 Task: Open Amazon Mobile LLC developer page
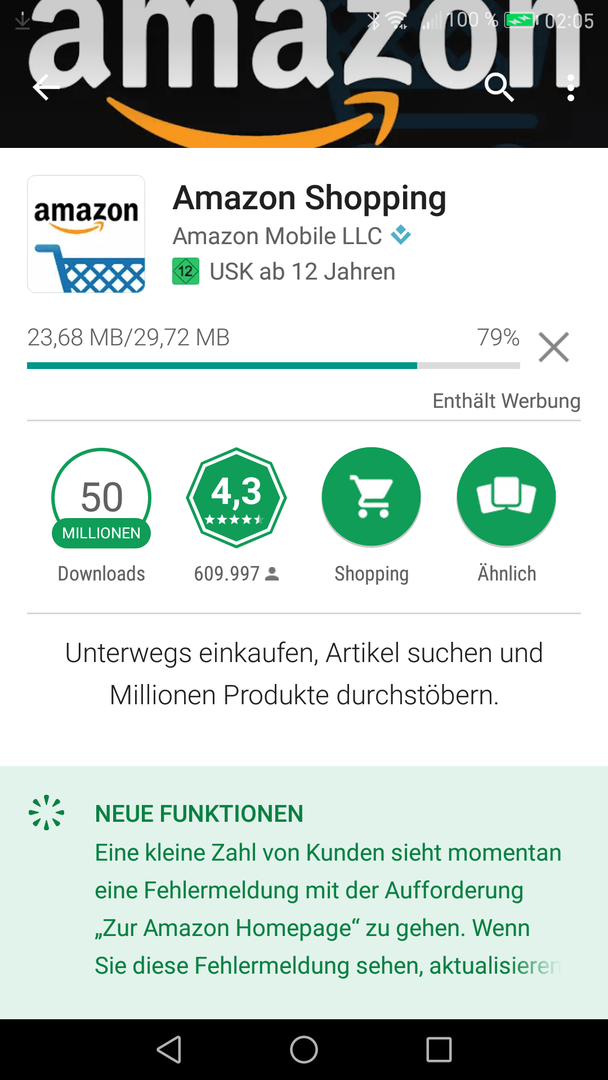pos(277,236)
